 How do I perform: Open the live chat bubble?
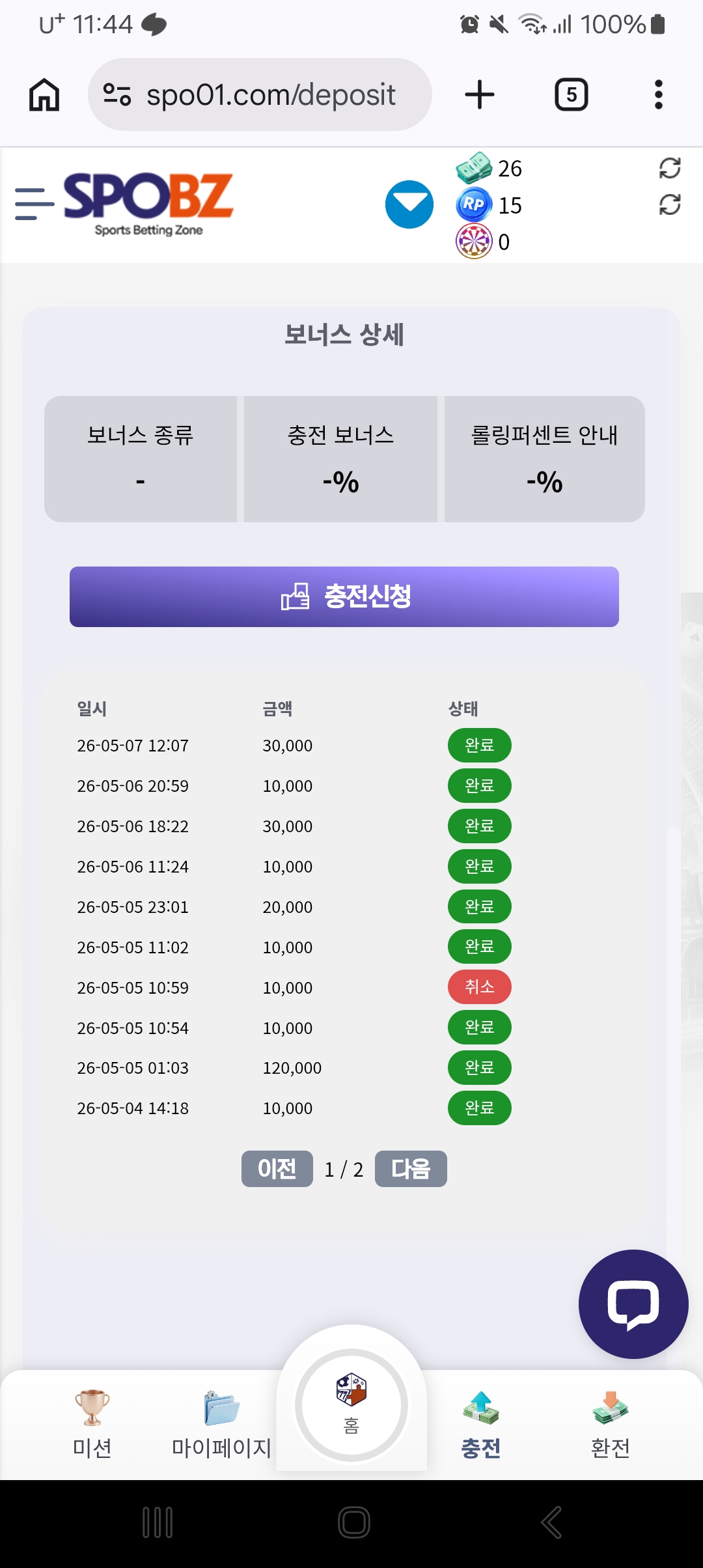point(633,1304)
